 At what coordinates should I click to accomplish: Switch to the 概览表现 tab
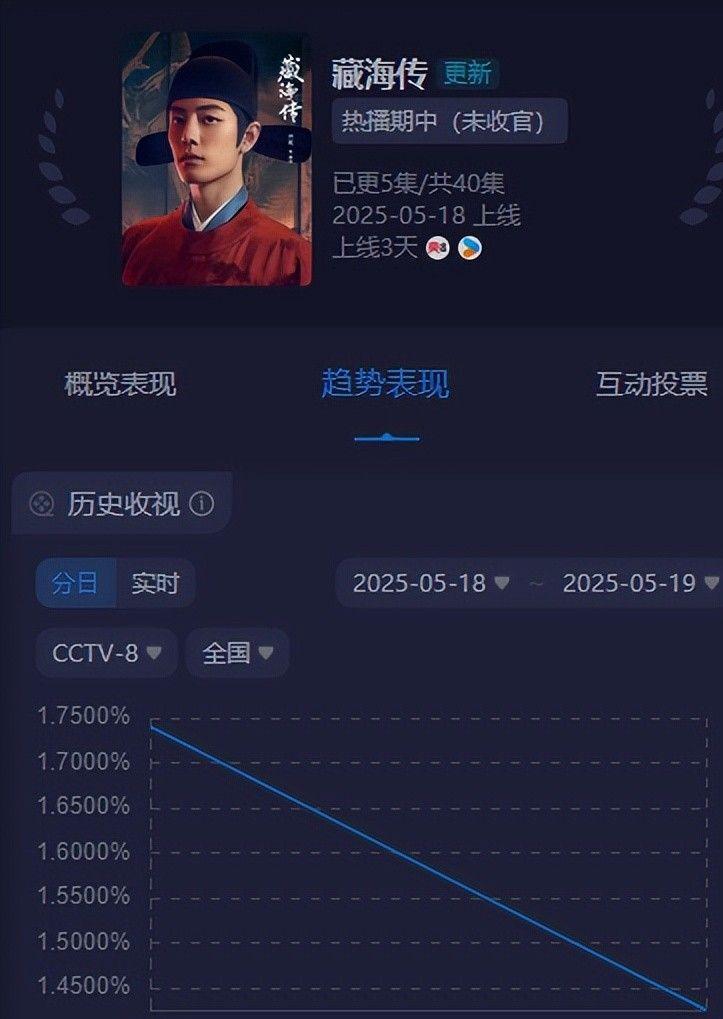[x=120, y=384]
